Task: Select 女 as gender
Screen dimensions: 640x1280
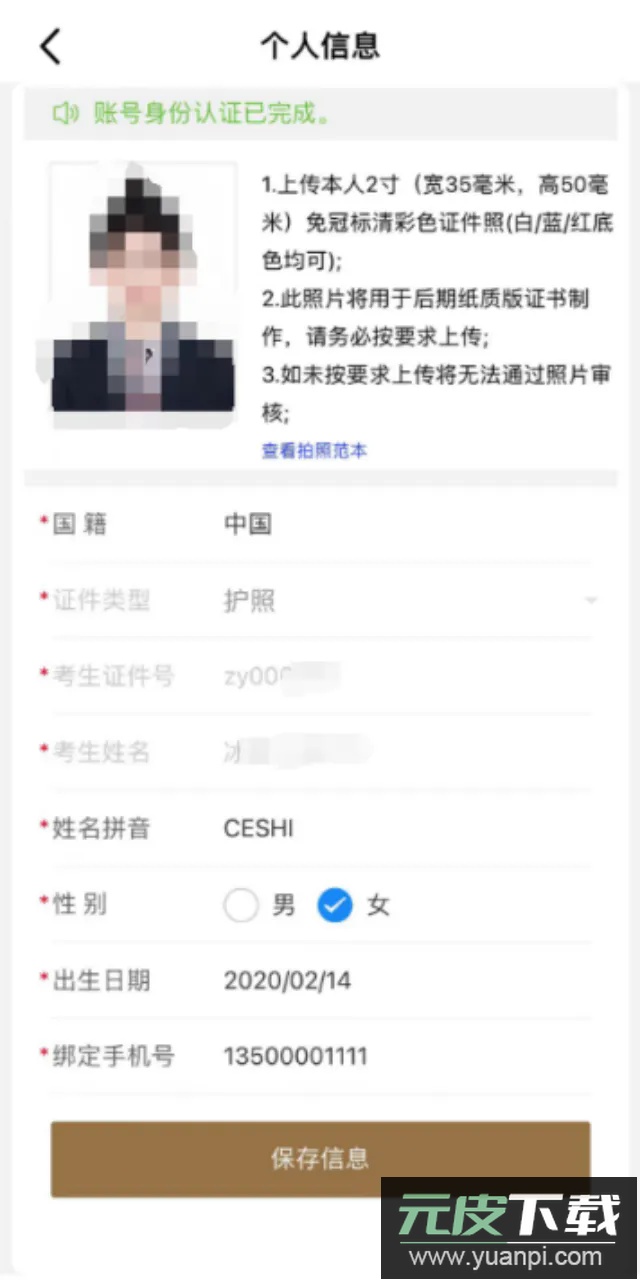Action: 335,906
